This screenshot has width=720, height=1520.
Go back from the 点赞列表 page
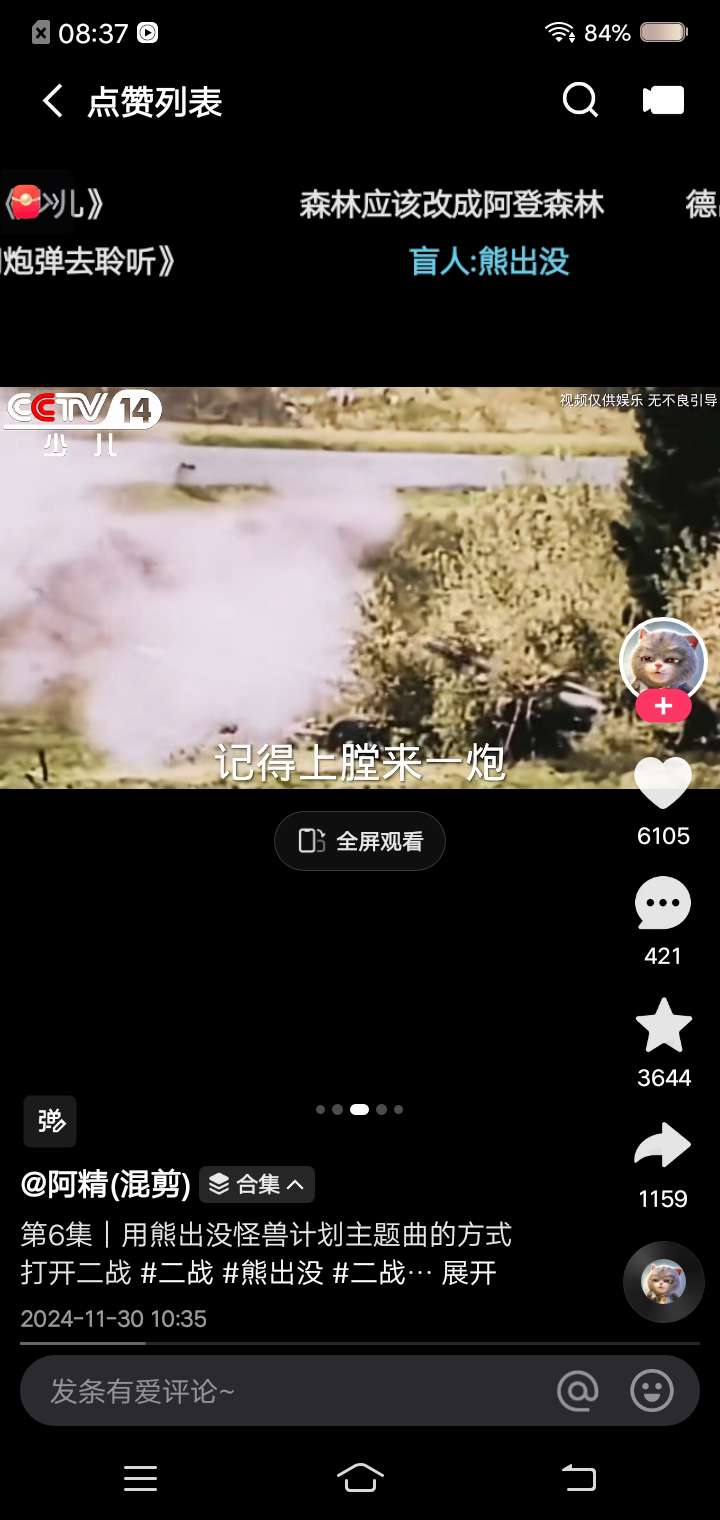(x=52, y=101)
